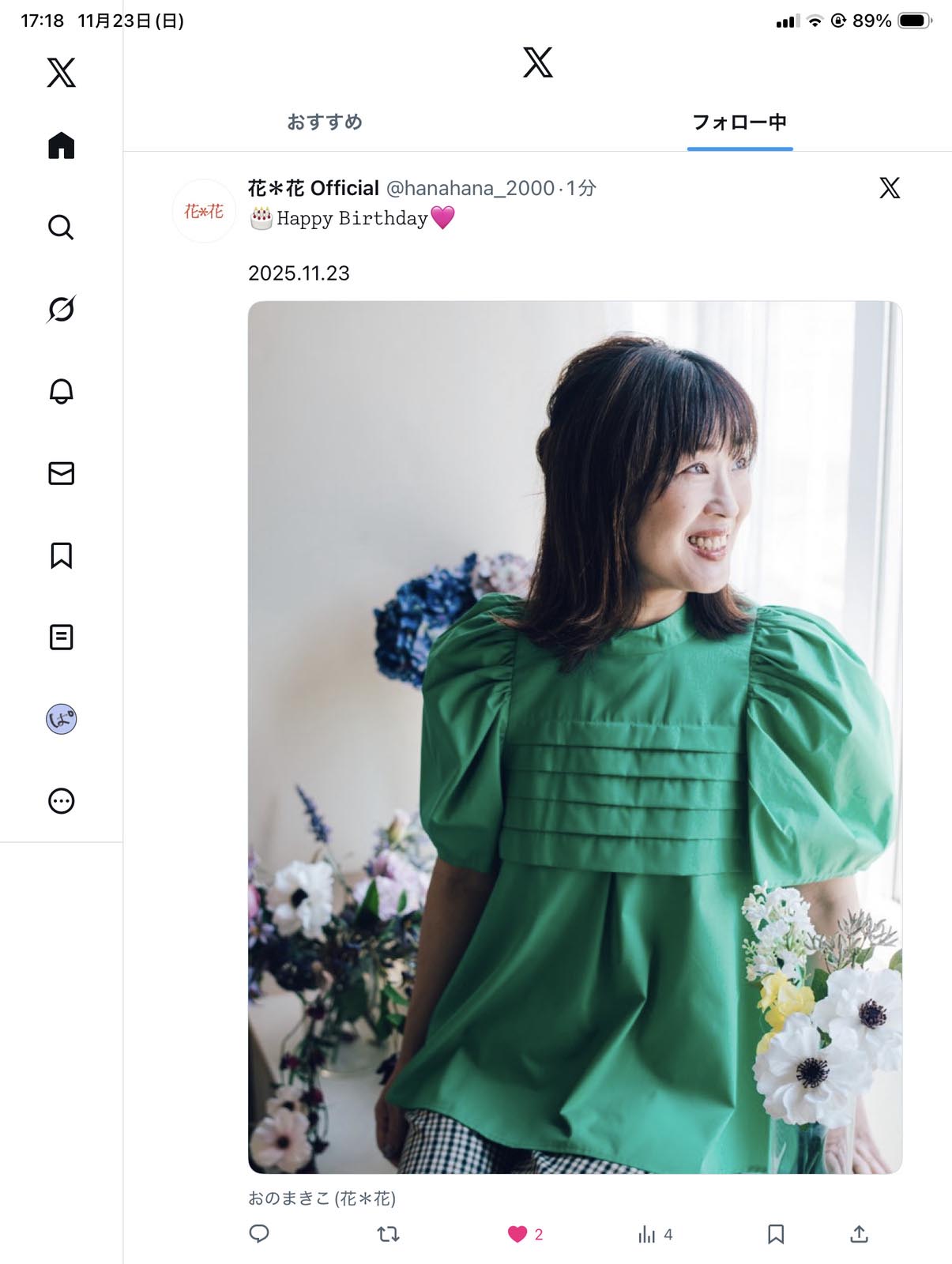952x1264 pixels.
Task: Share the Happy Birthday post
Action: pos(859,1234)
